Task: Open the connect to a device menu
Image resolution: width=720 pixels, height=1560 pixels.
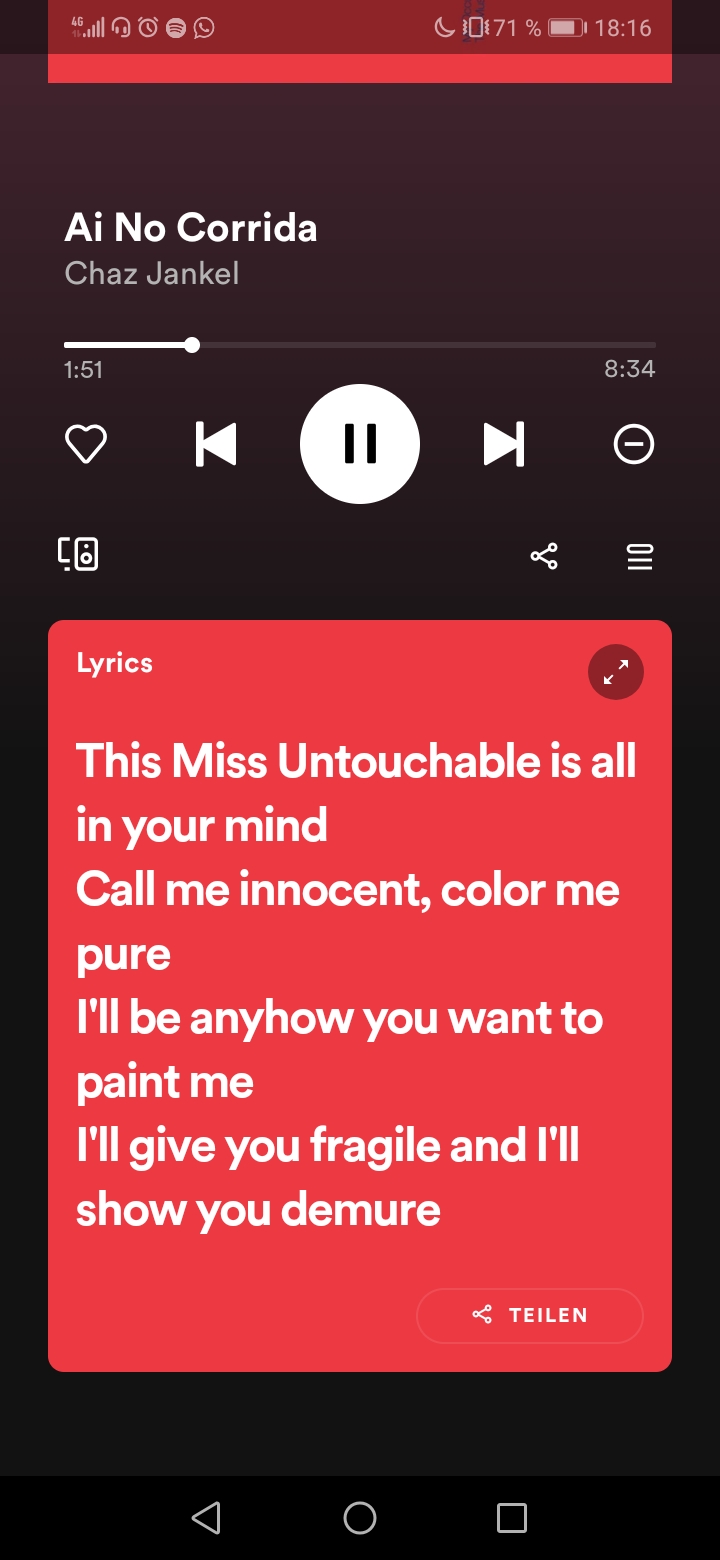Action: pyautogui.click(x=78, y=554)
